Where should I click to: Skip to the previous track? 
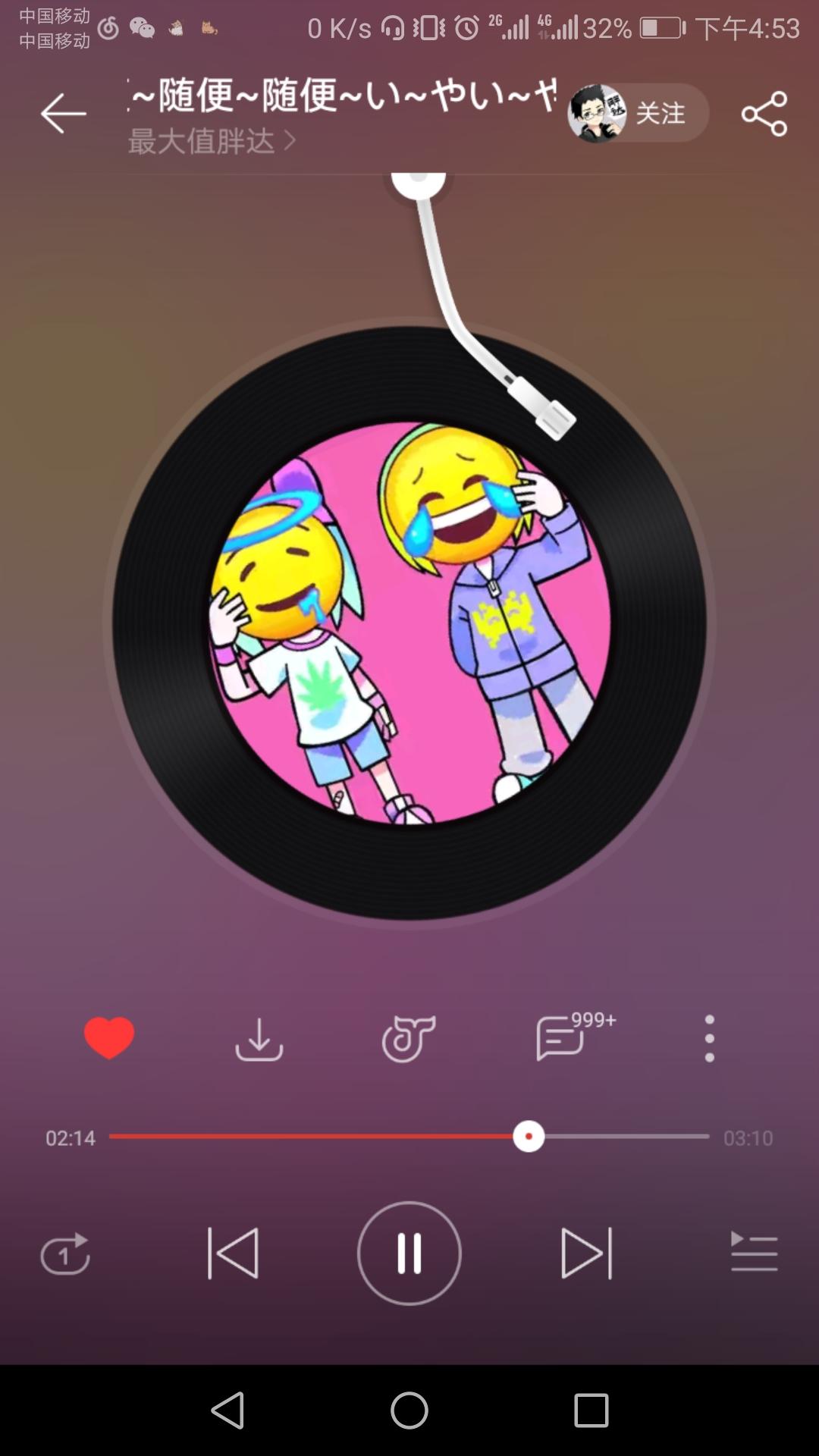tap(234, 1254)
